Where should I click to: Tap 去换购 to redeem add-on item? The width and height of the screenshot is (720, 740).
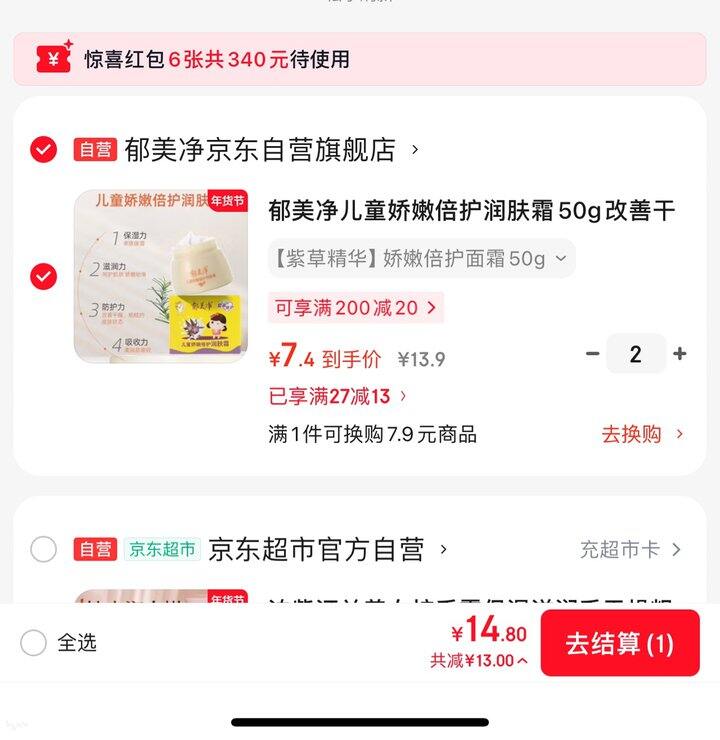coord(642,434)
